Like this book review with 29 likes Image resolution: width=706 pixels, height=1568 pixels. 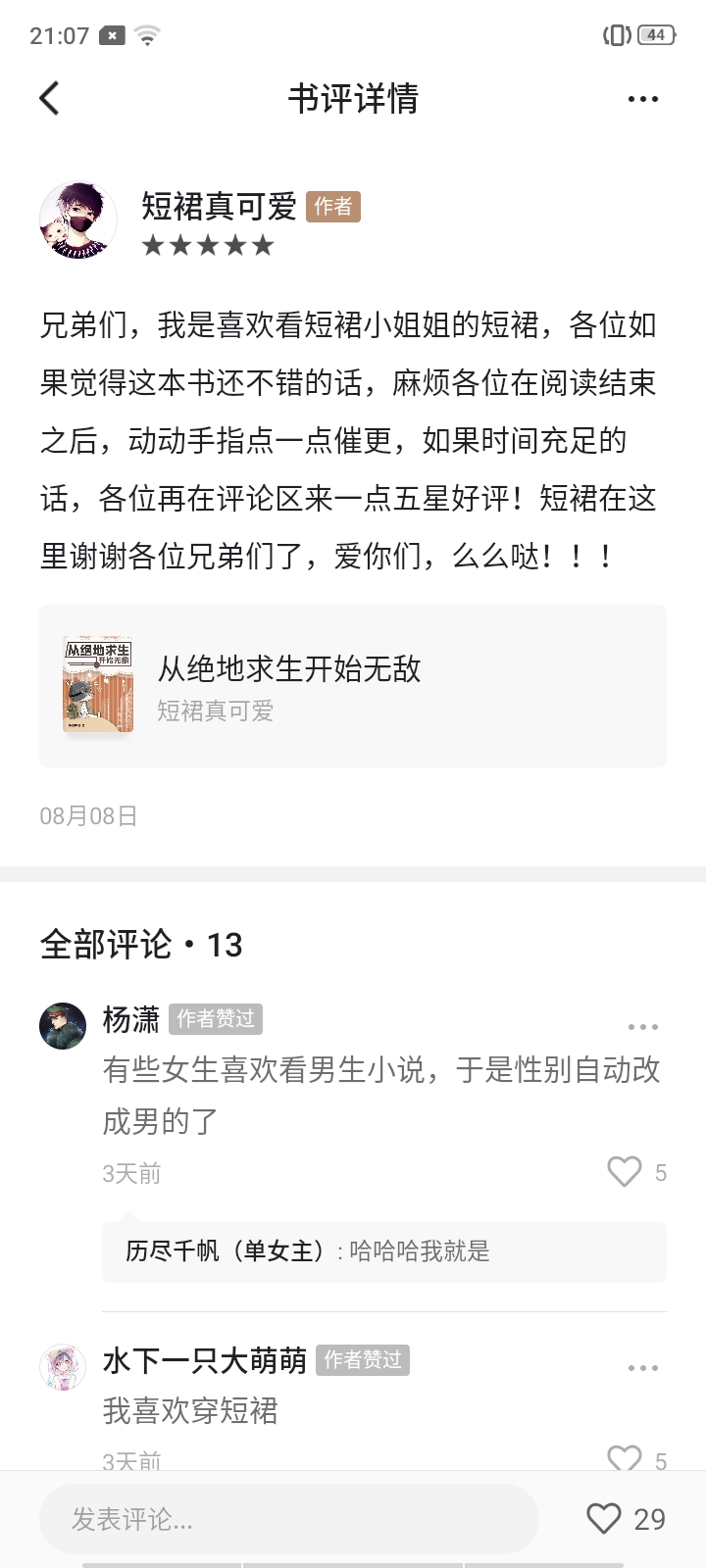[605, 1519]
